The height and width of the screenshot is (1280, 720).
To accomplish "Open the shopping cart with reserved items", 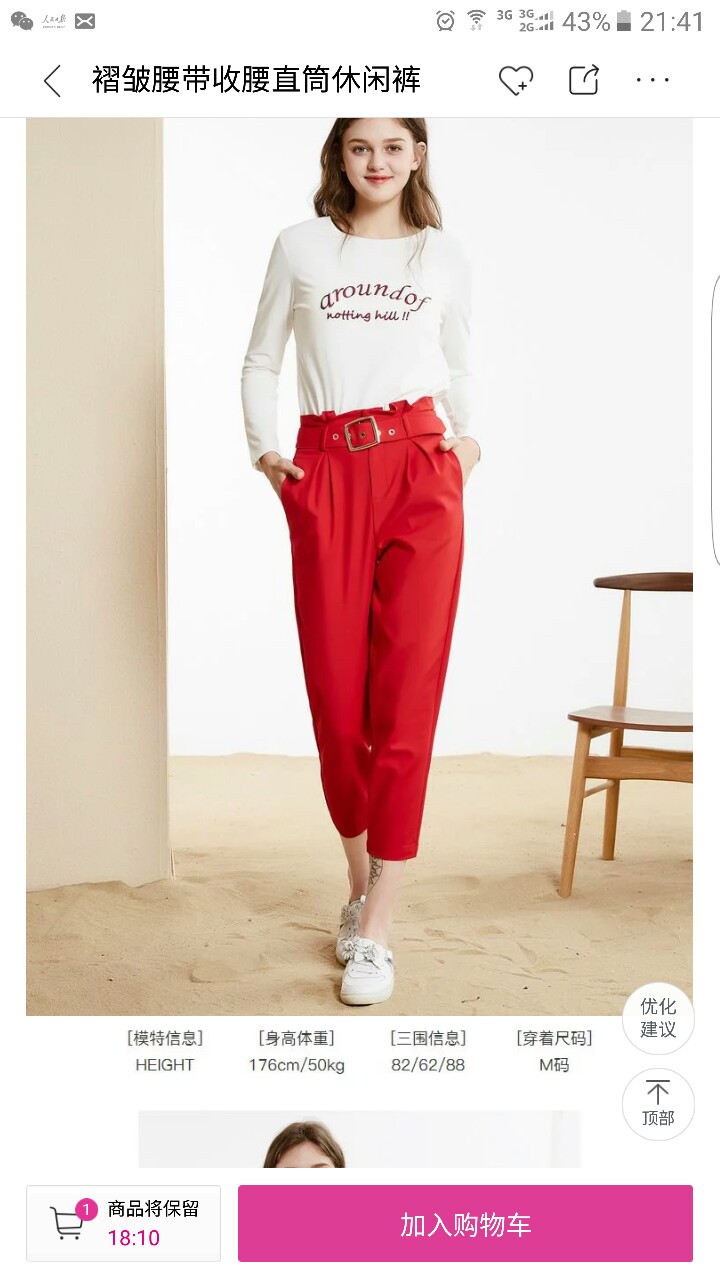I will tap(124, 1223).
